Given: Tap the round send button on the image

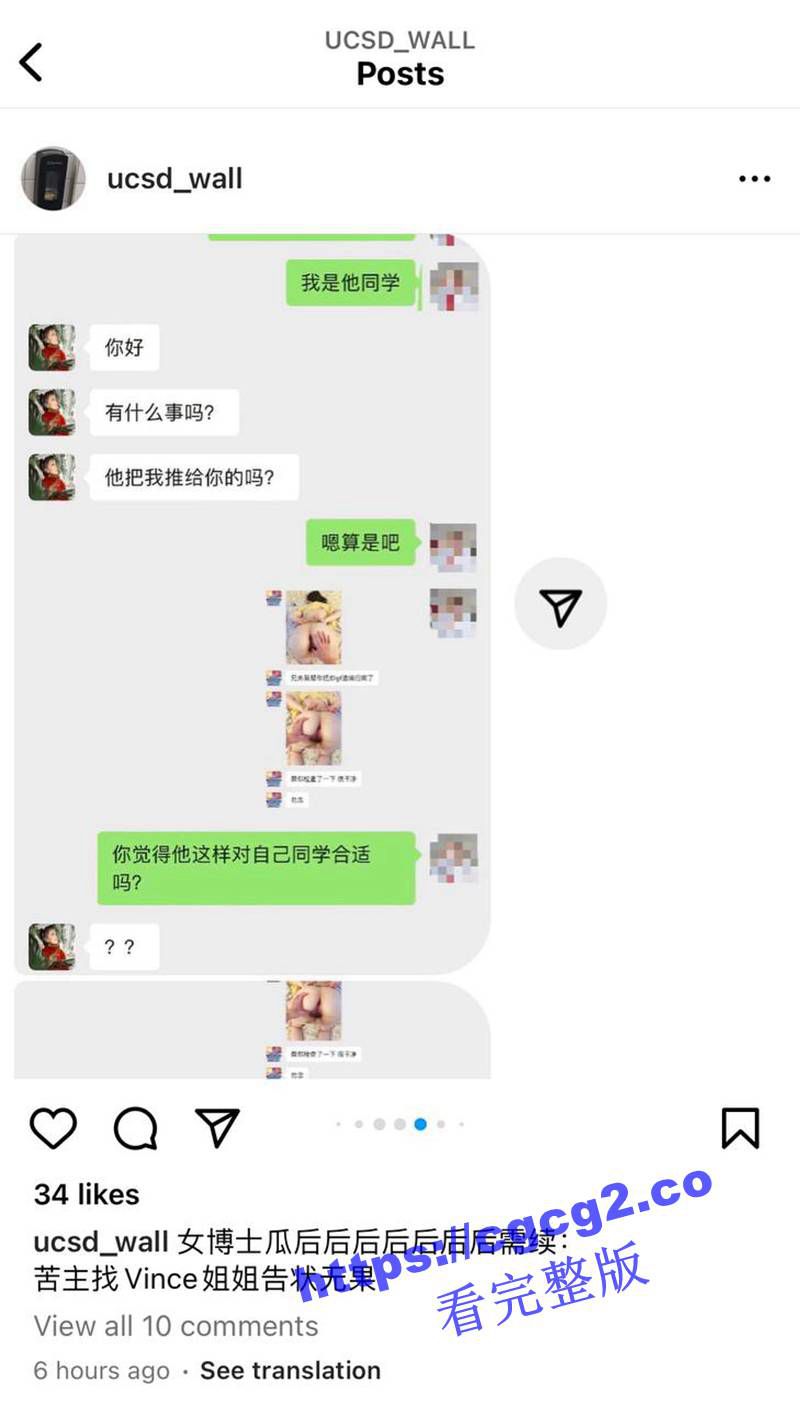Looking at the screenshot, I should (560, 605).
